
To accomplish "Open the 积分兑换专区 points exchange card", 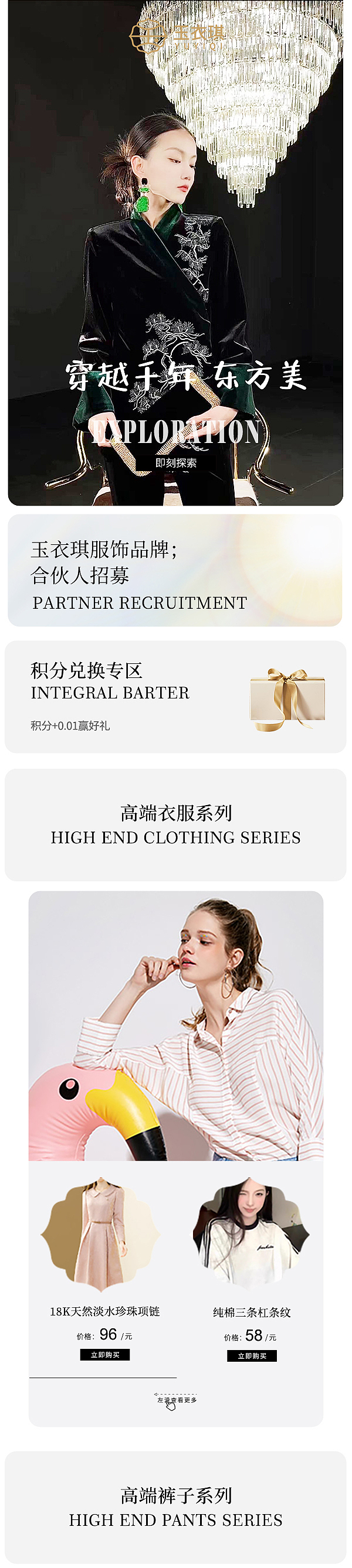I will (x=175, y=696).
